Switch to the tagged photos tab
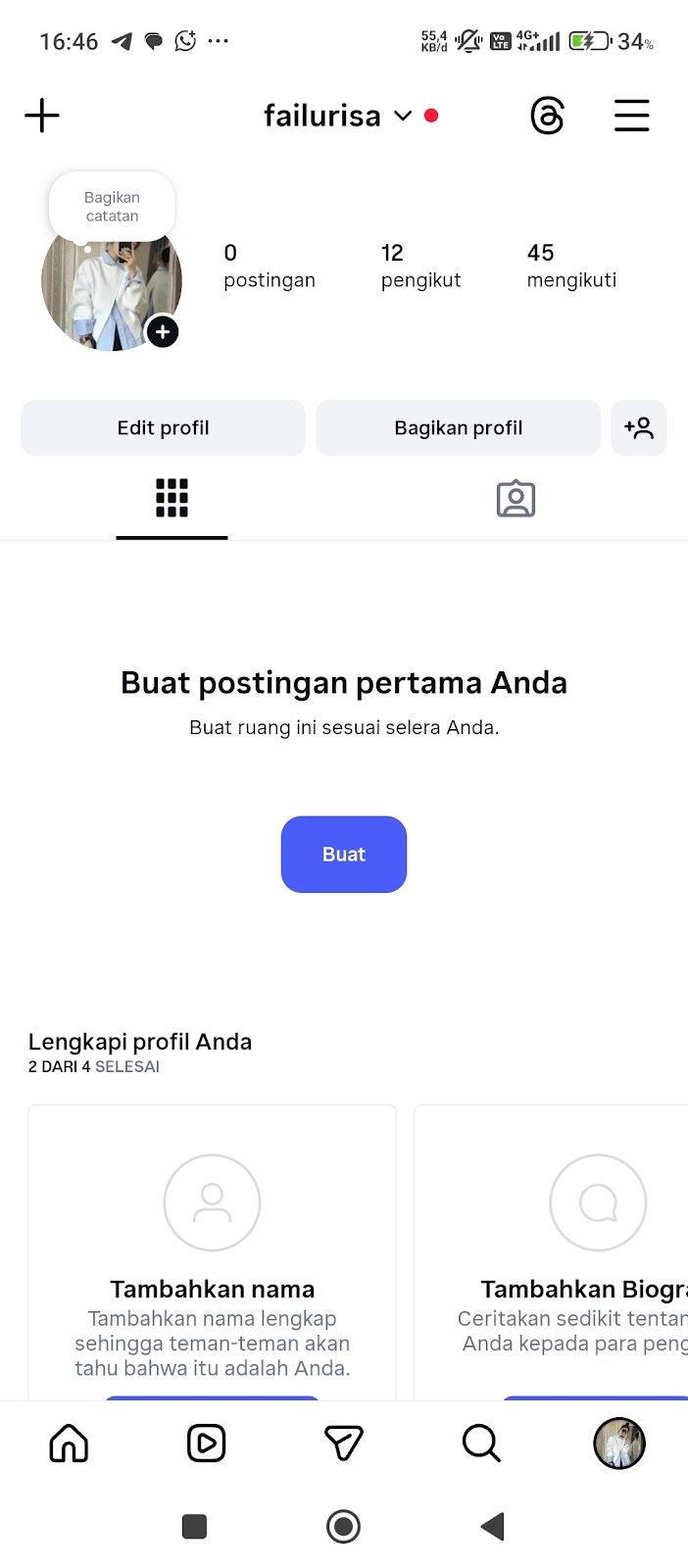The image size is (688, 1568). pyautogui.click(x=516, y=499)
